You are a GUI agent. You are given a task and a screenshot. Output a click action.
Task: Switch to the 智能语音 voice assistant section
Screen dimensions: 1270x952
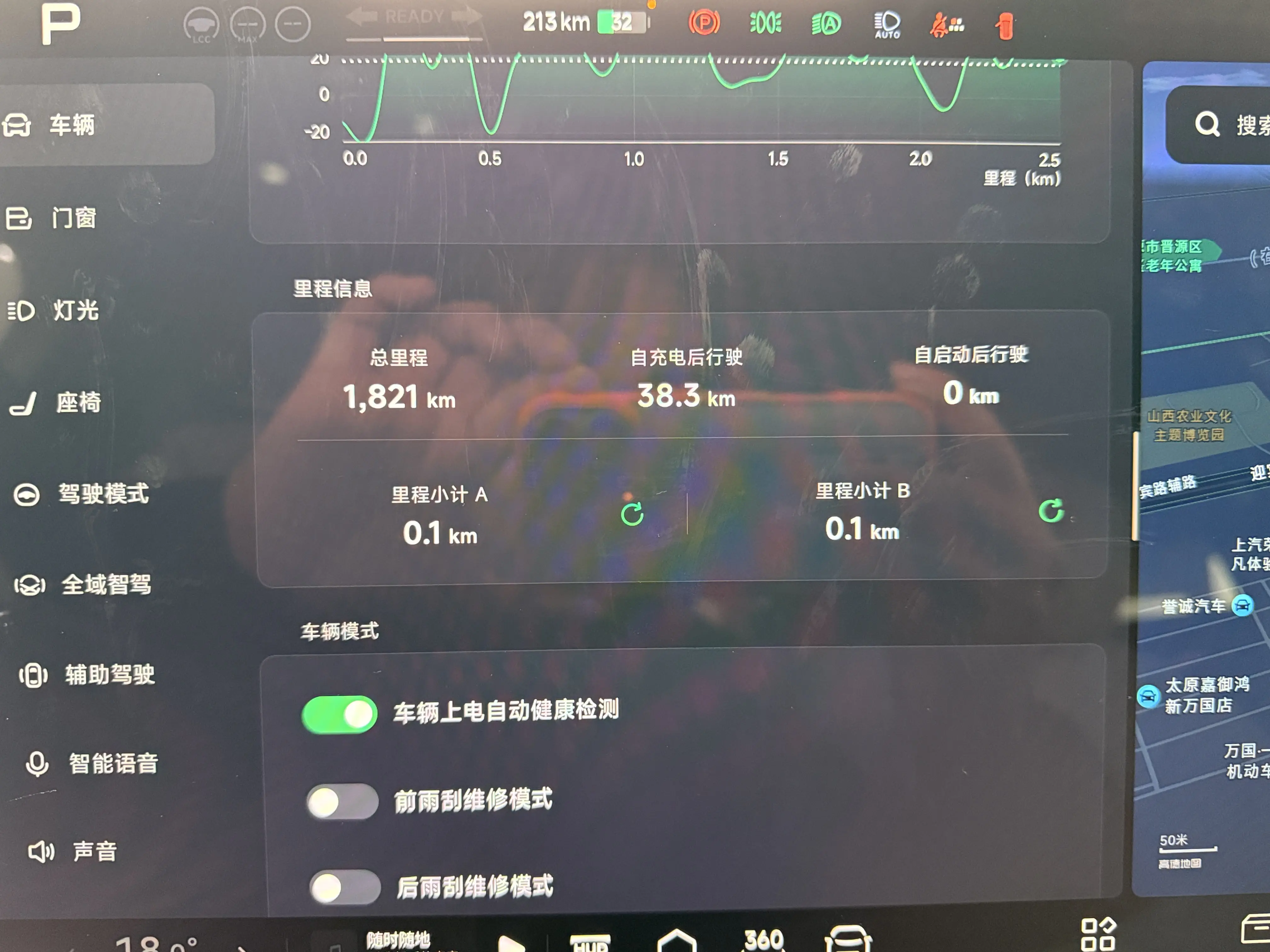point(113,764)
